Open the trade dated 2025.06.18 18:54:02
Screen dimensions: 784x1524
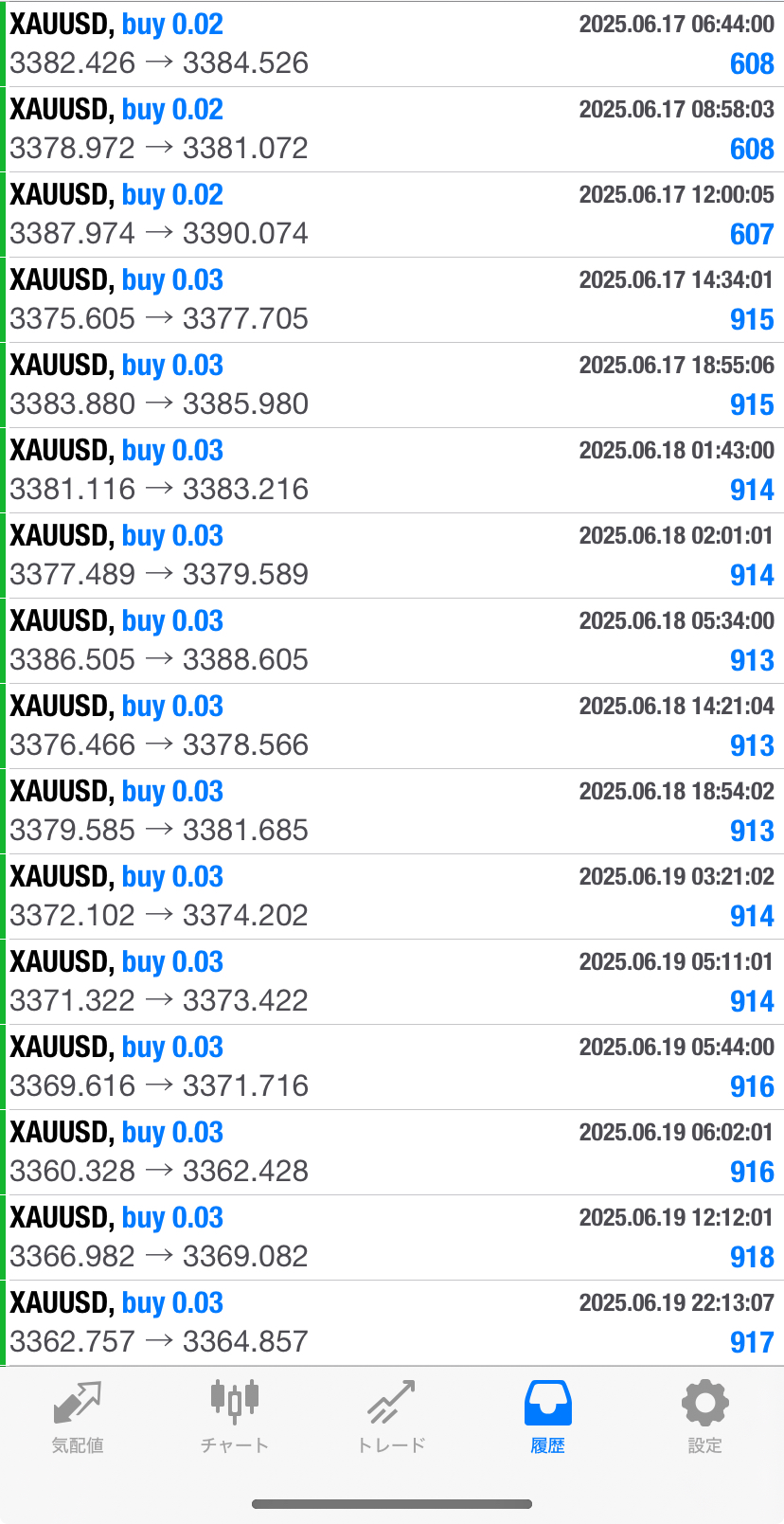point(392,812)
